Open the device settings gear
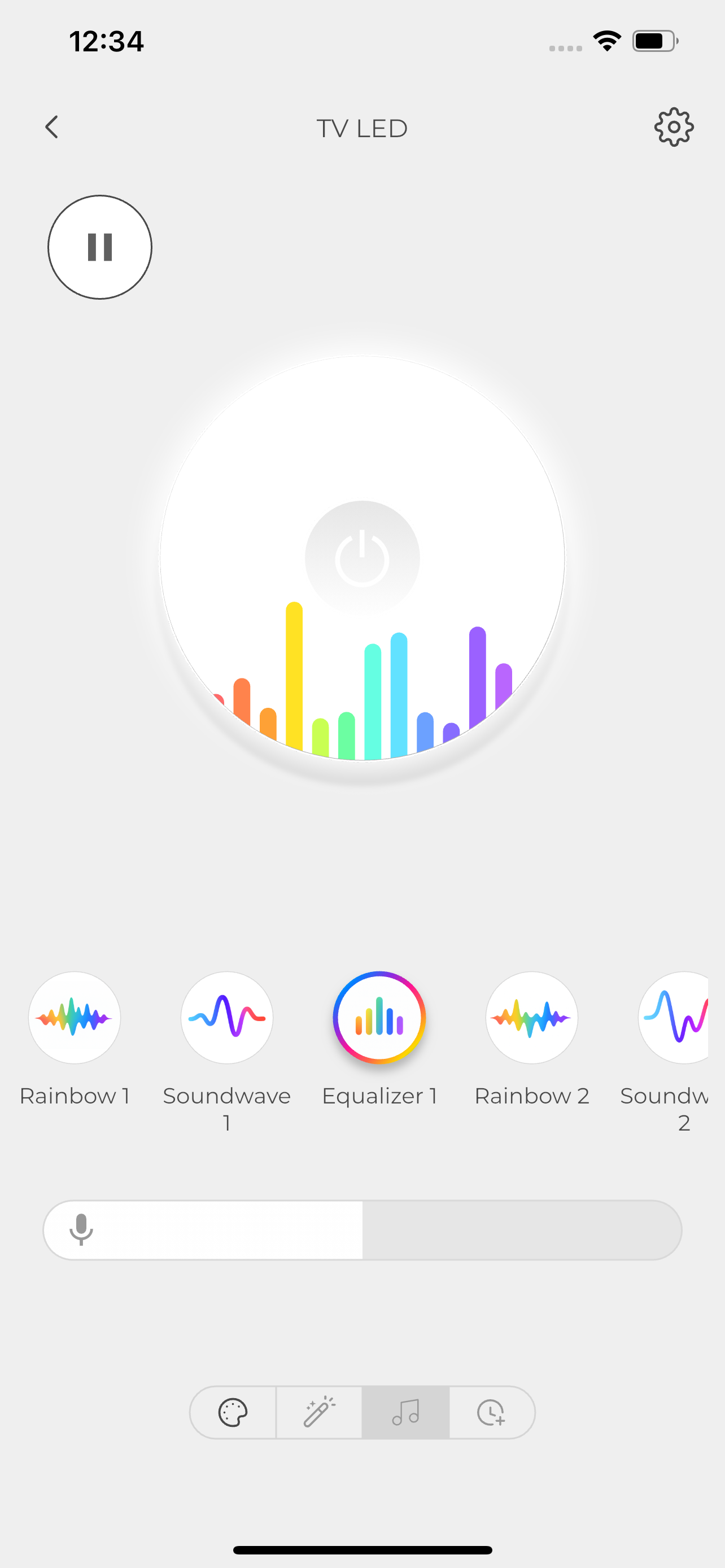The image size is (725, 1568). click(674, 127)
